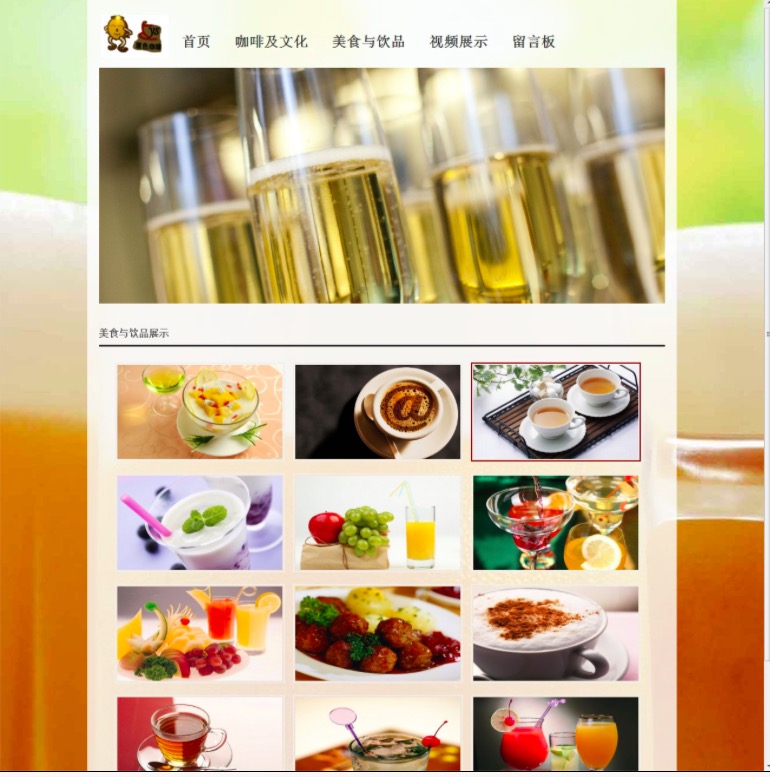Open the 首页 navigation link

click(196, 42)
